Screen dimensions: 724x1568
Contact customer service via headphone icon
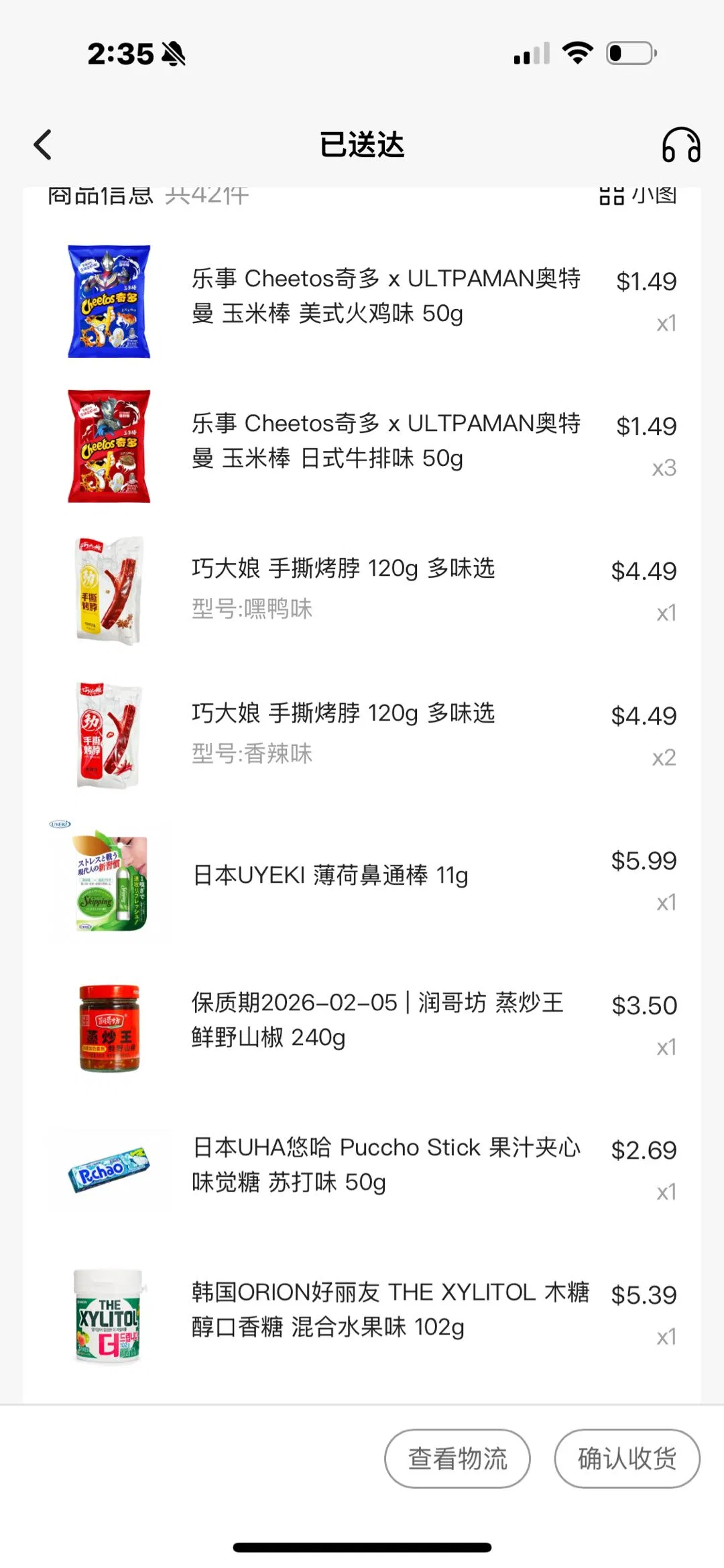point(680,145)
